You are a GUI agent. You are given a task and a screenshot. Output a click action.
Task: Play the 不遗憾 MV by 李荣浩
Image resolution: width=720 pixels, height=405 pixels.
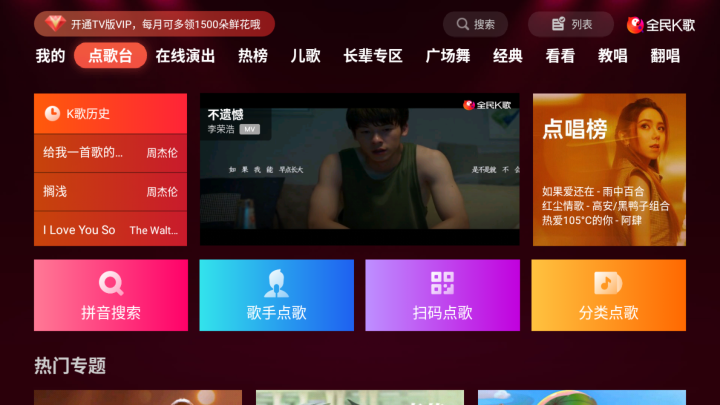359,169
